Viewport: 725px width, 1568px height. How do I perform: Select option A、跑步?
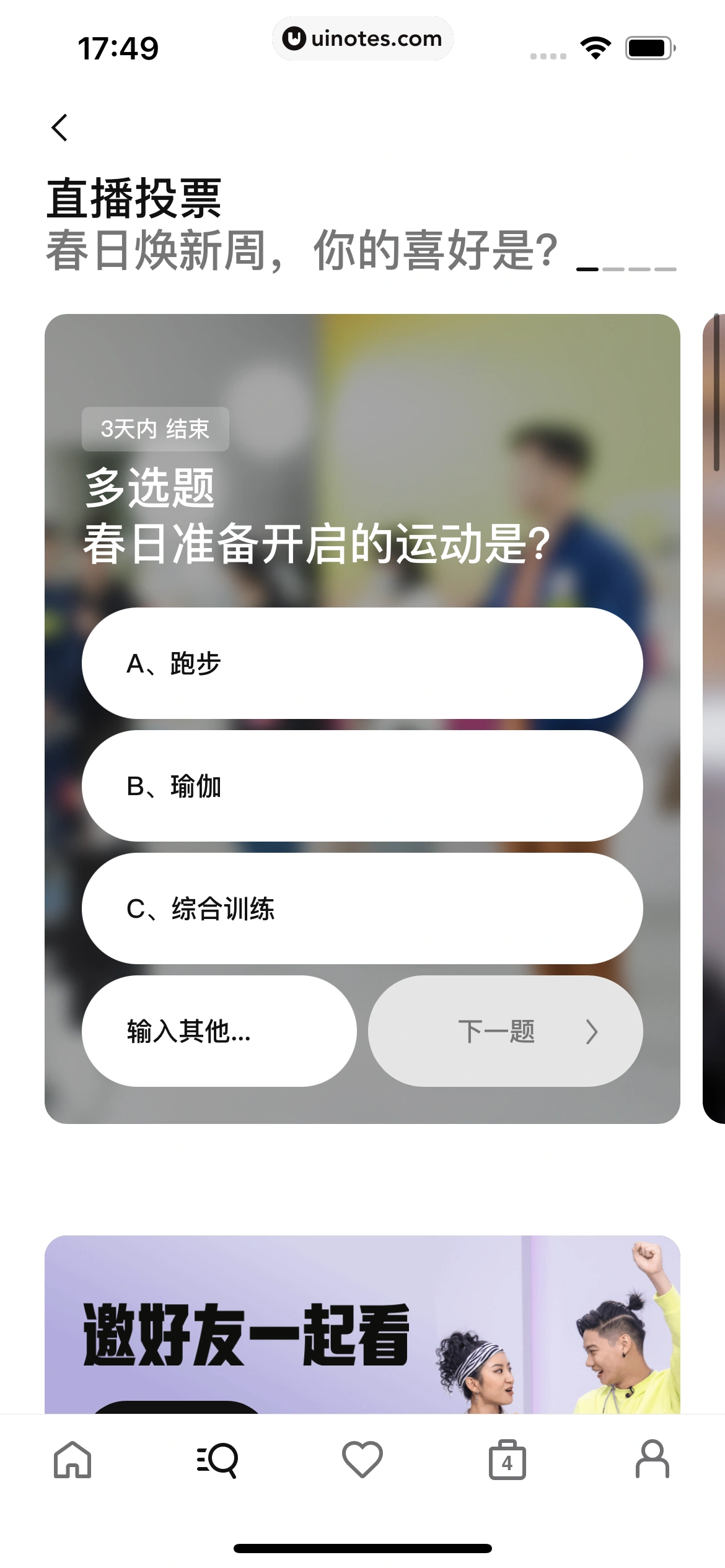(x=362, y=661)
